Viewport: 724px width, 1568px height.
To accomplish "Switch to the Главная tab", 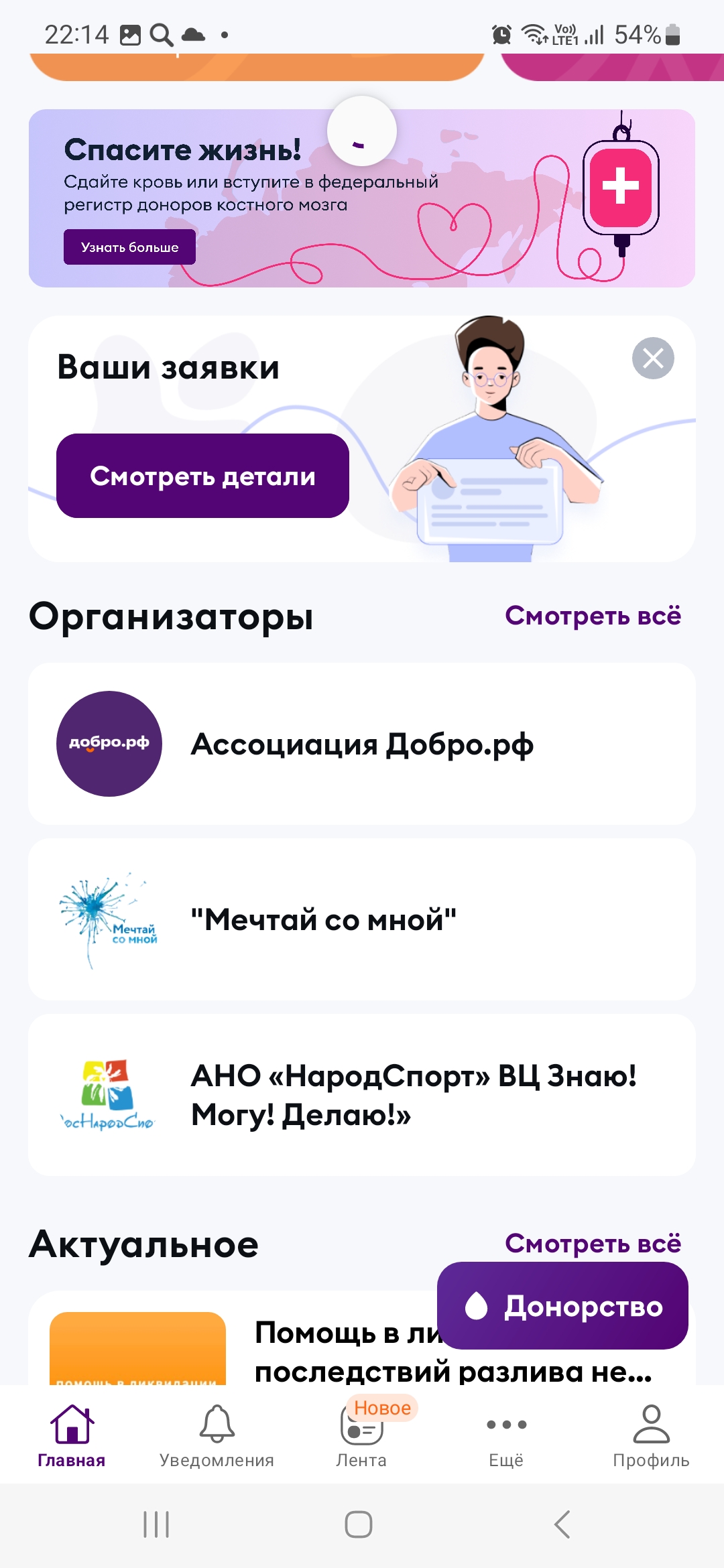I will coord(72,1435).
